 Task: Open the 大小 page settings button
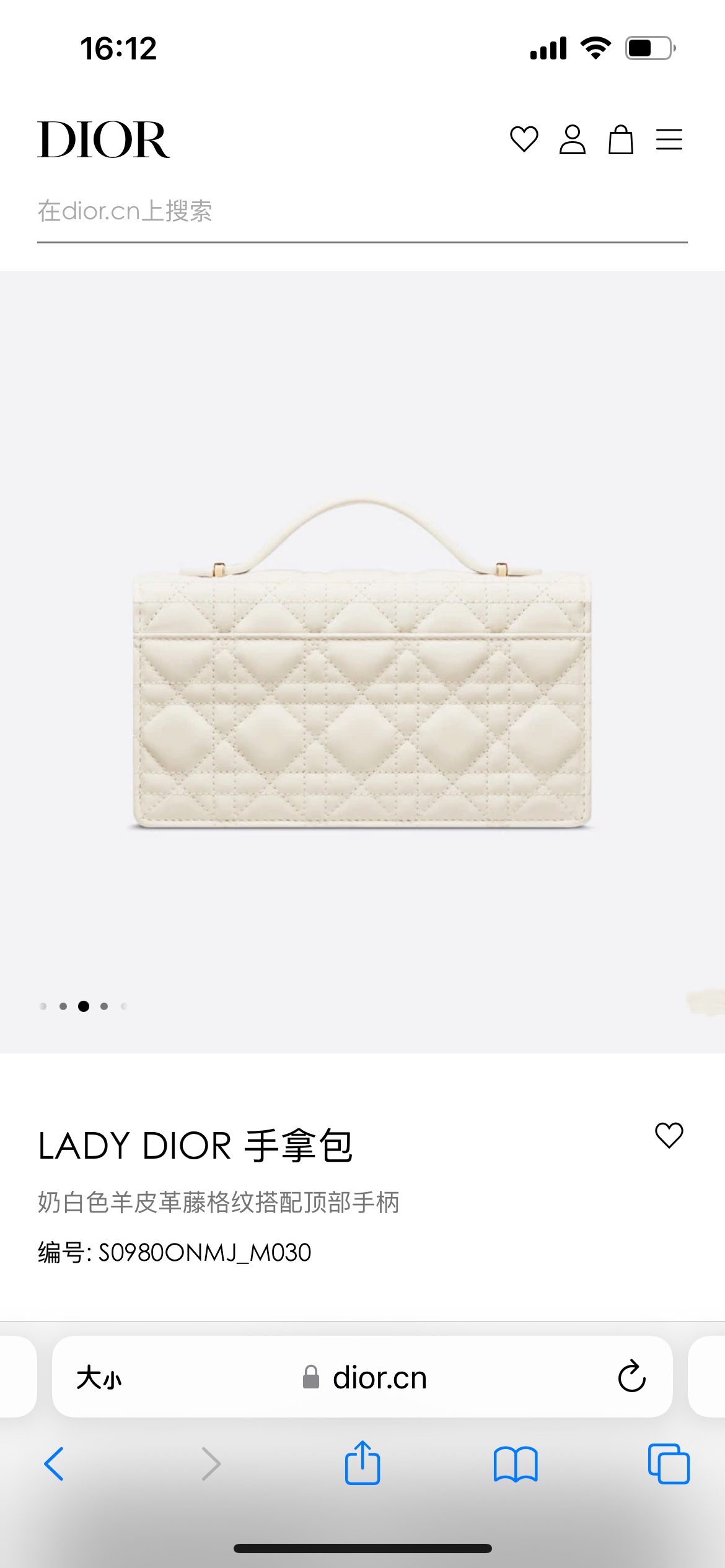pos(99,1379)
